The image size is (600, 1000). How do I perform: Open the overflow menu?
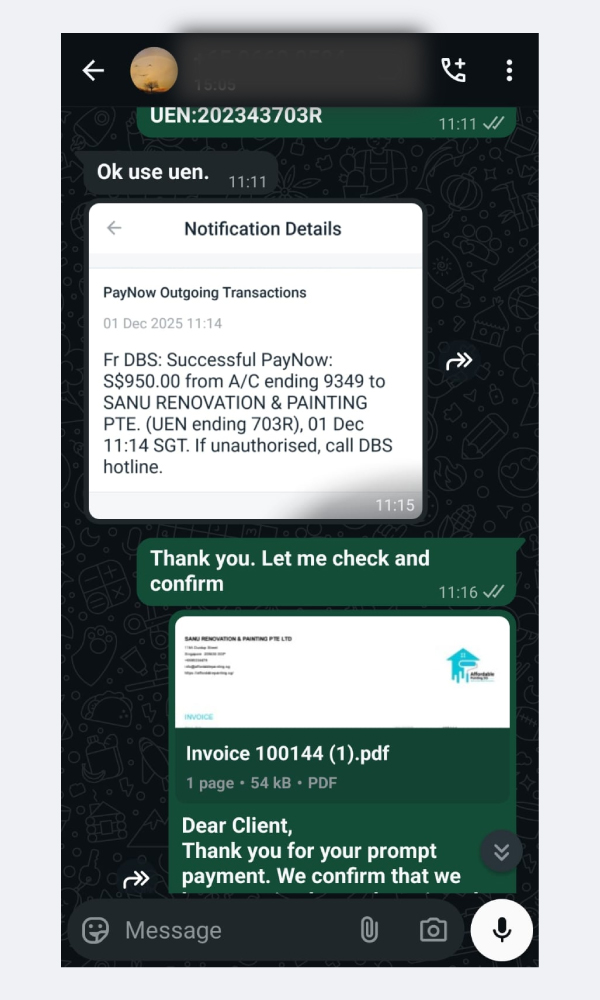509,70
